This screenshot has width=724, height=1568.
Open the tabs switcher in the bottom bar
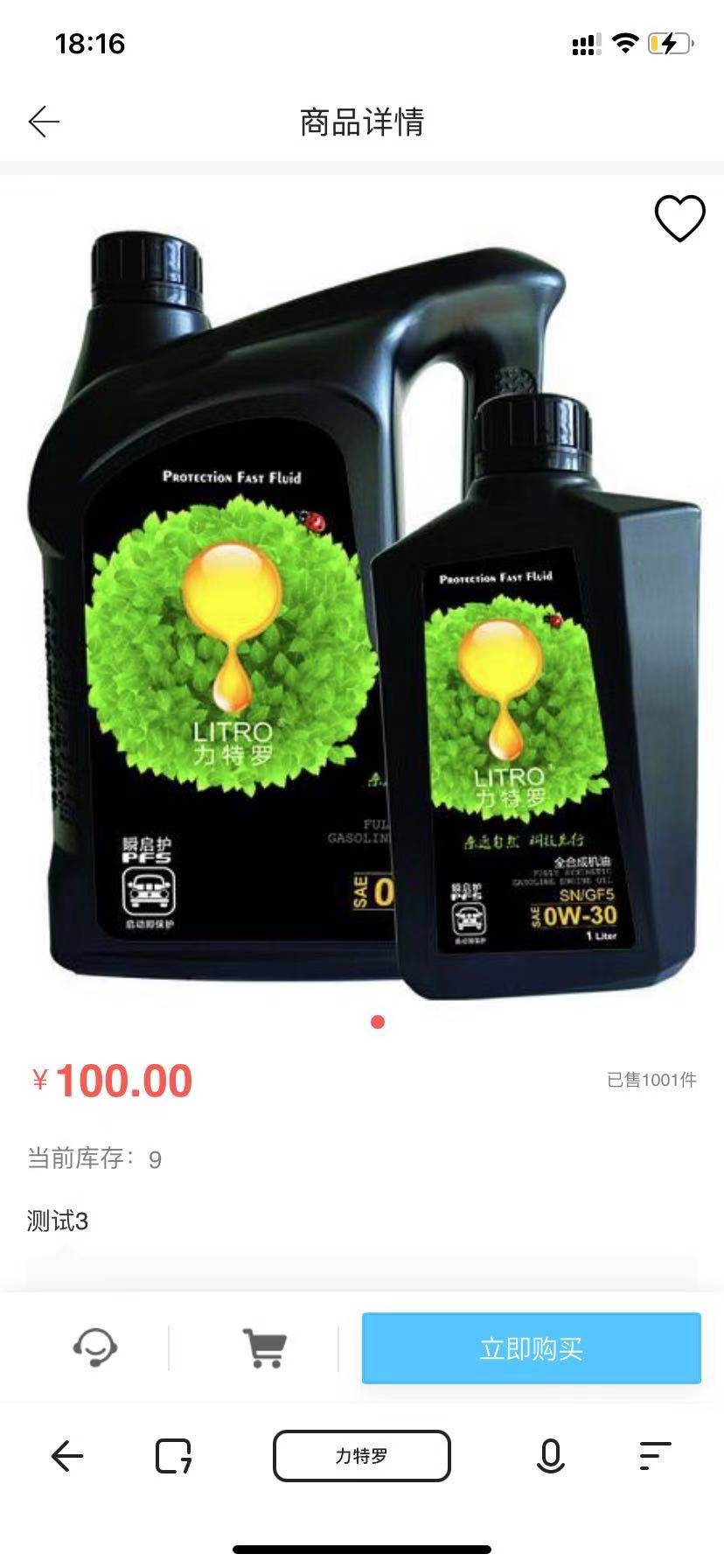coord(173,1456)
